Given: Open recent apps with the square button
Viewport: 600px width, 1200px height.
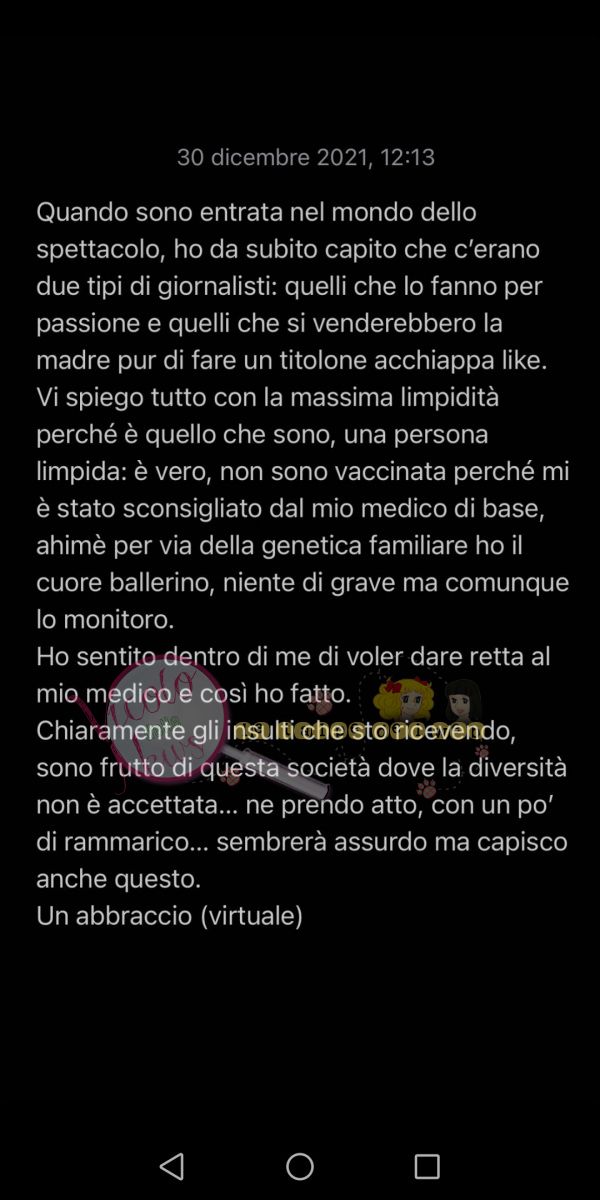Looking at the screenshot, I should tap(427, 1166).
